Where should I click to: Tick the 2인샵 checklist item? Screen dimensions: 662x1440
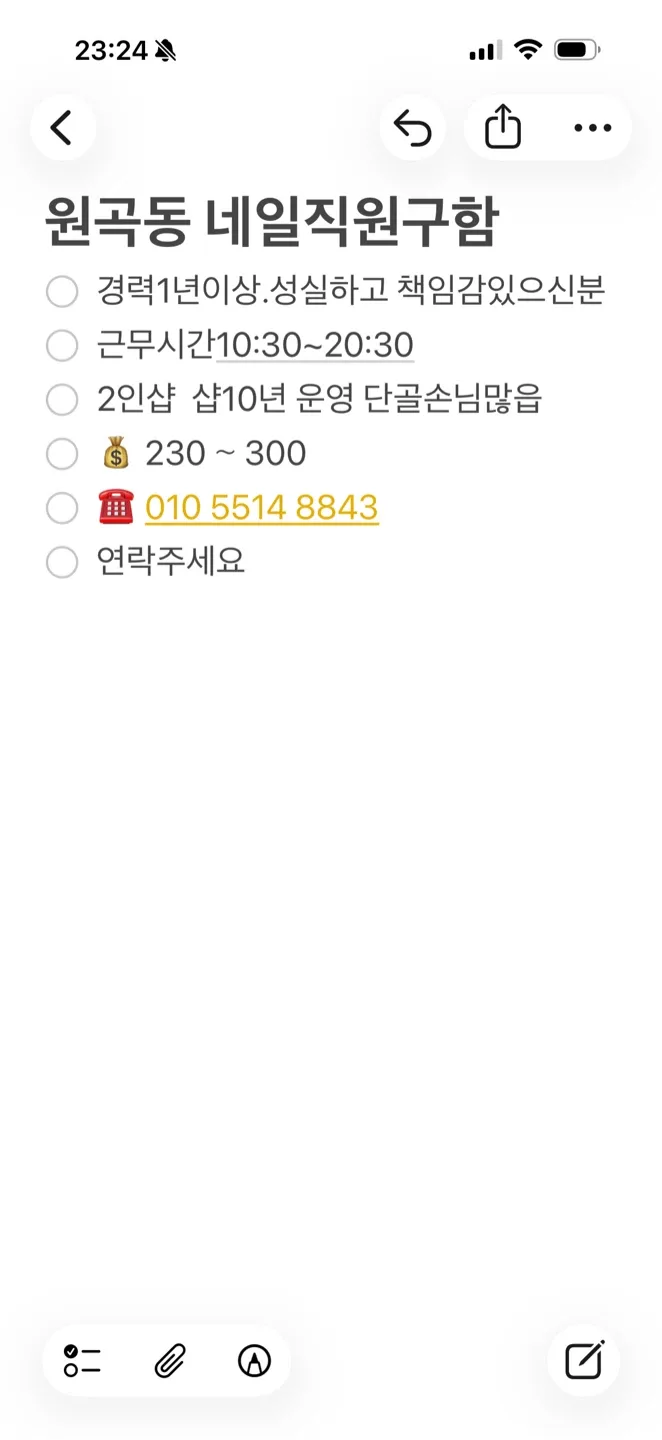pos(62,400)
